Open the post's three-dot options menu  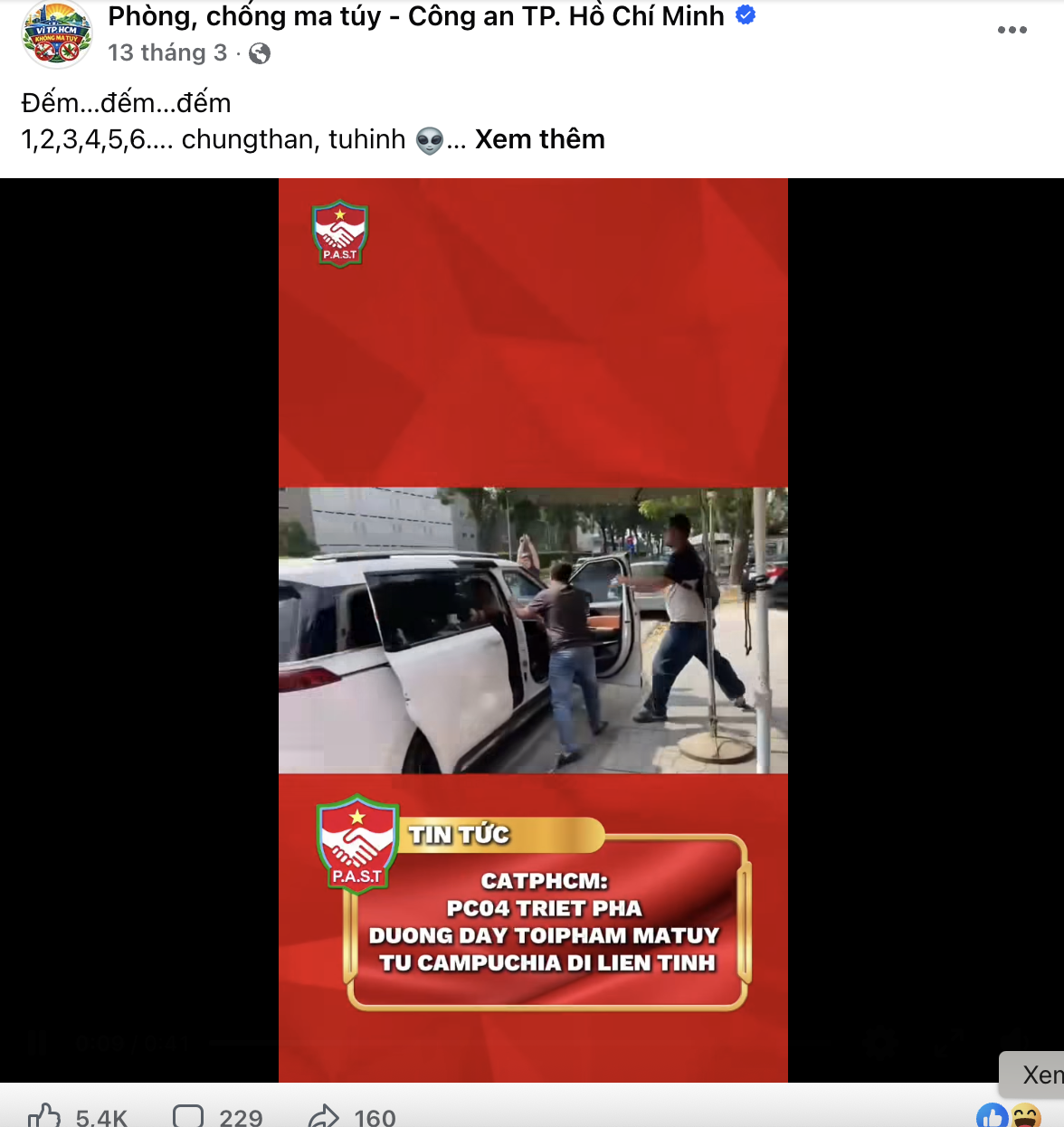1012,30
